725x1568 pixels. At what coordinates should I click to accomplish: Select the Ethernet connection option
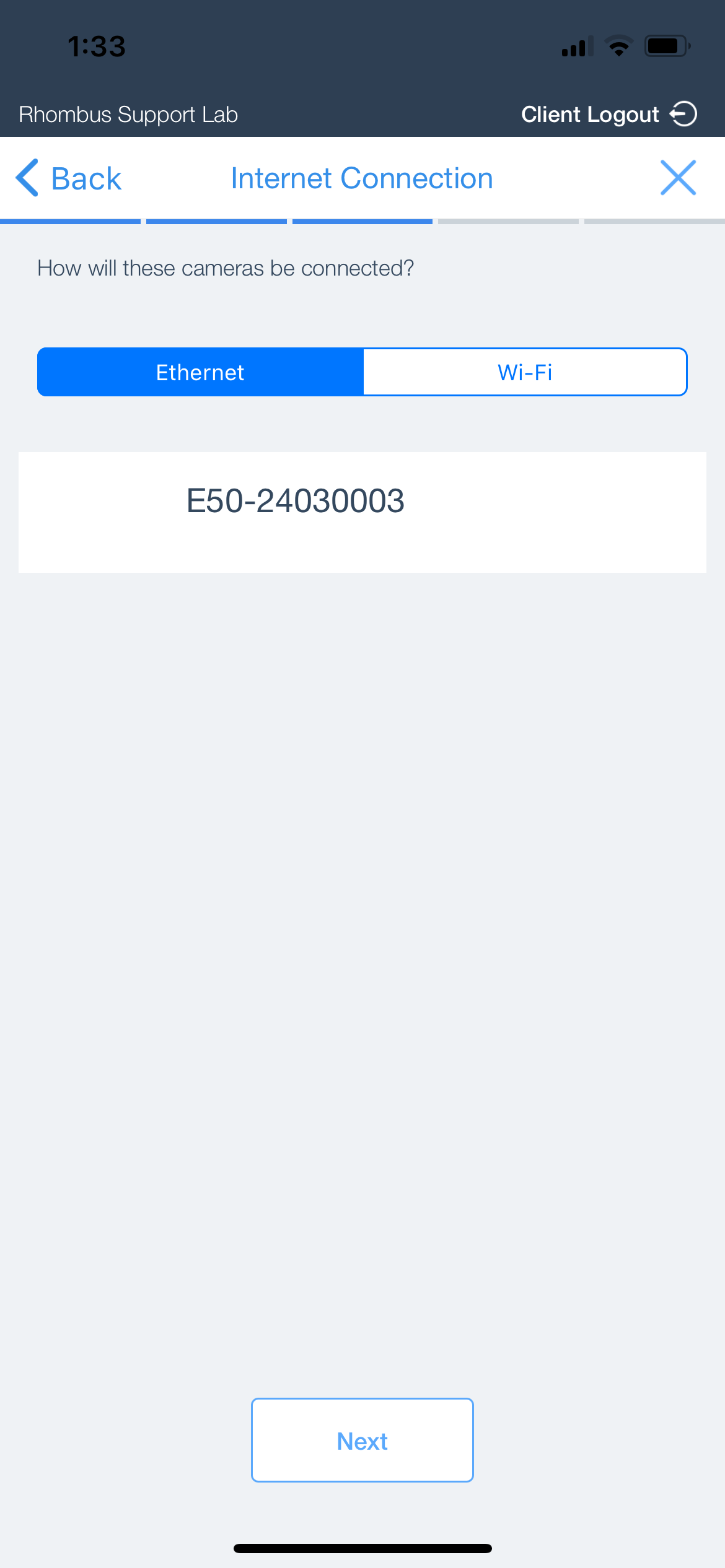[200, 372]
